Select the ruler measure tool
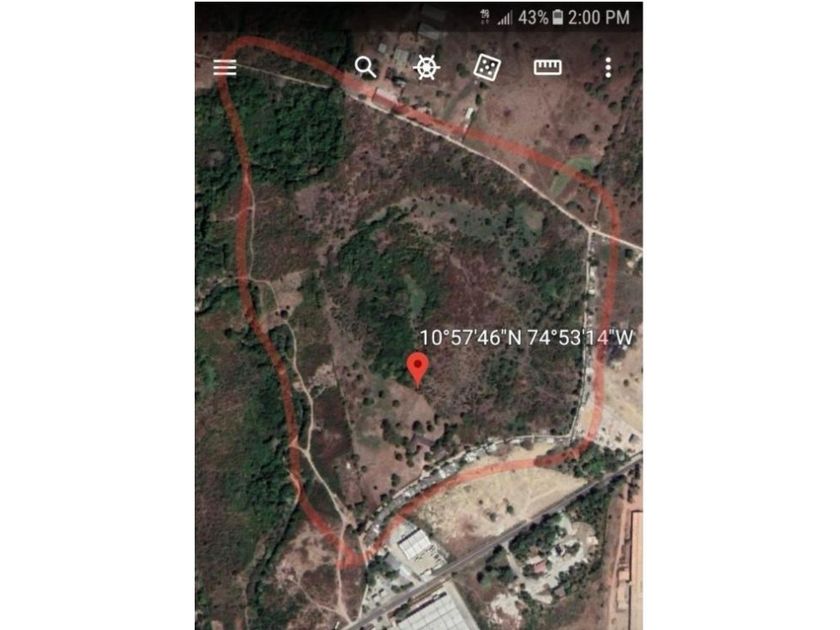This screenshot has width=840, height=630. (548, 67)
